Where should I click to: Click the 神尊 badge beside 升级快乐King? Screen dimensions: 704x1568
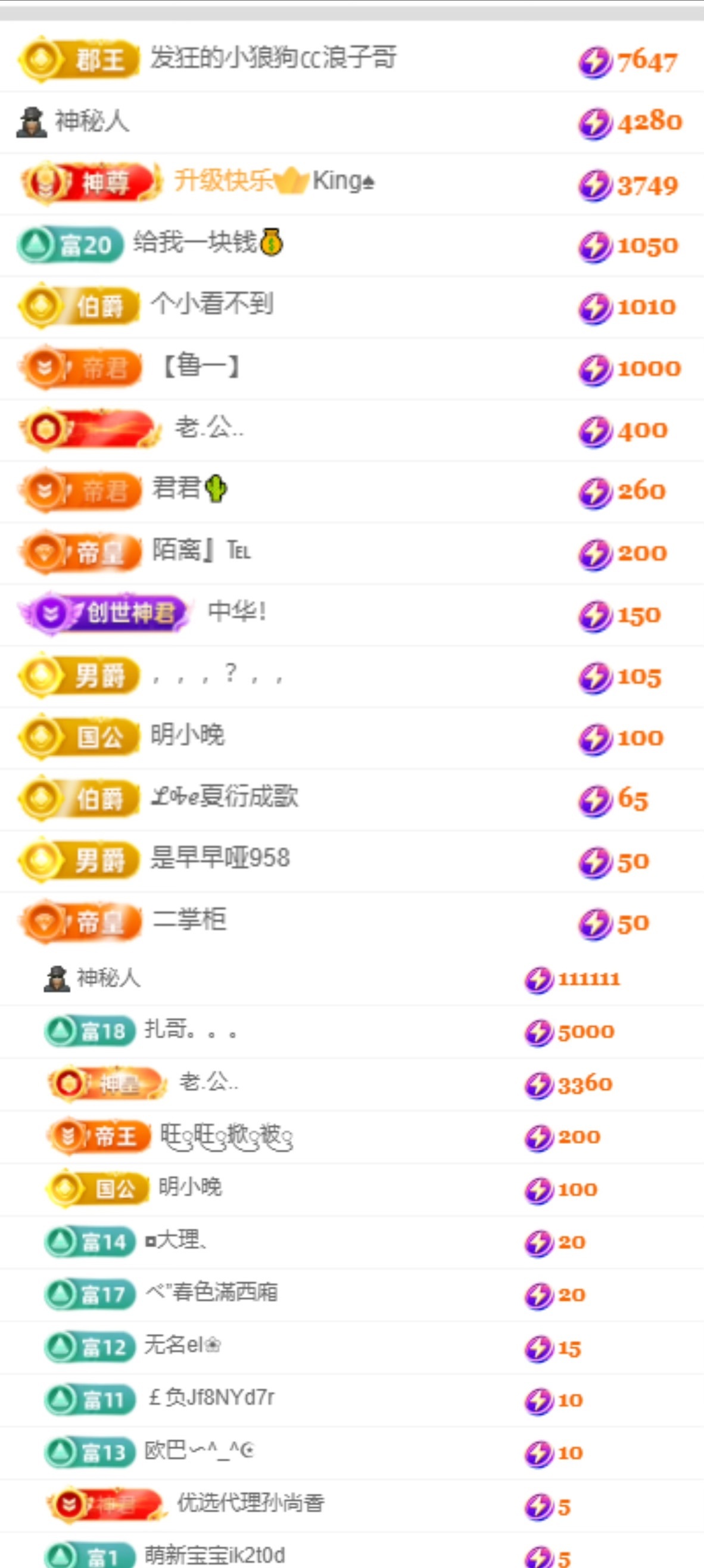(x=88, y=183)
